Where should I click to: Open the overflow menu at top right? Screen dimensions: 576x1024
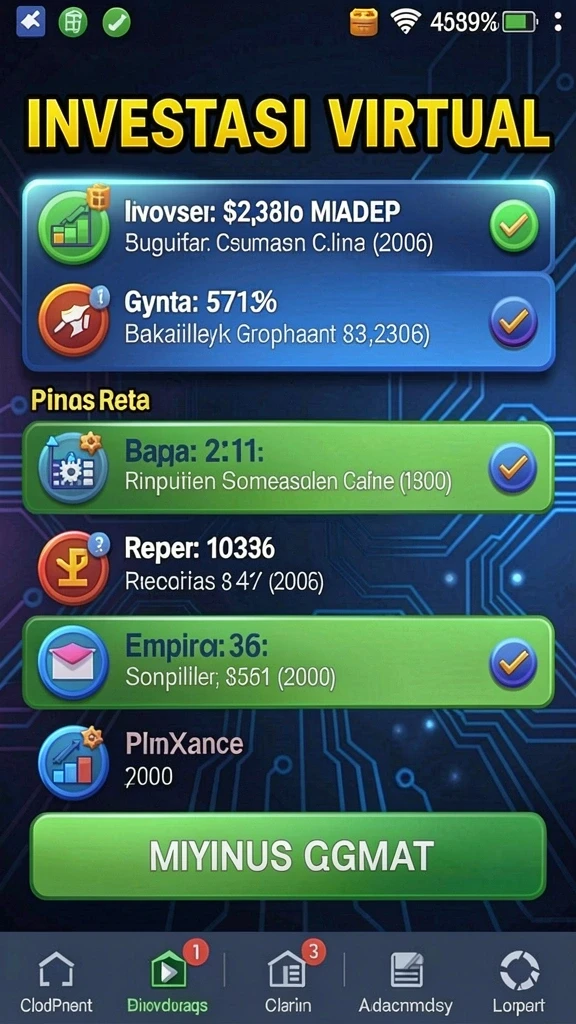coord(557,23)
